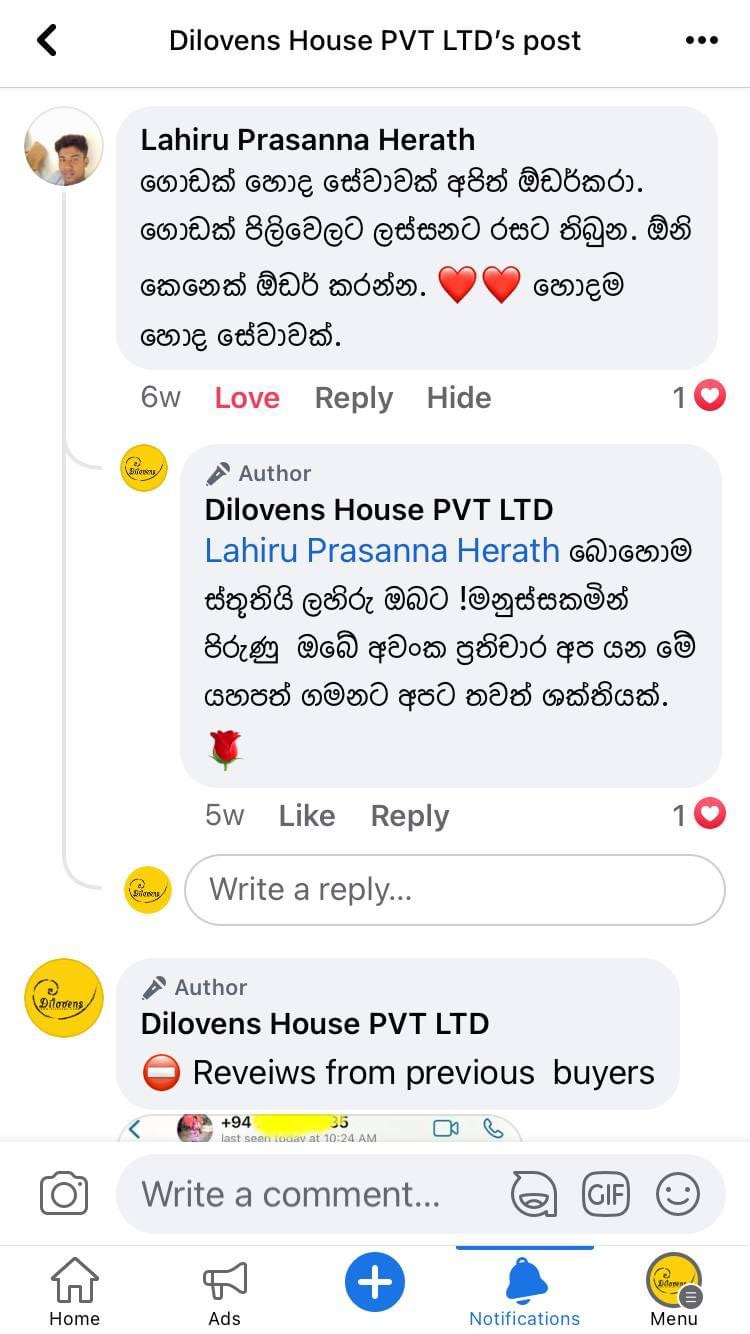Image resolution: width=750 pixels, height=1334 pixels.
Task: Open the GIF picker
Action: pos(606,1194)
